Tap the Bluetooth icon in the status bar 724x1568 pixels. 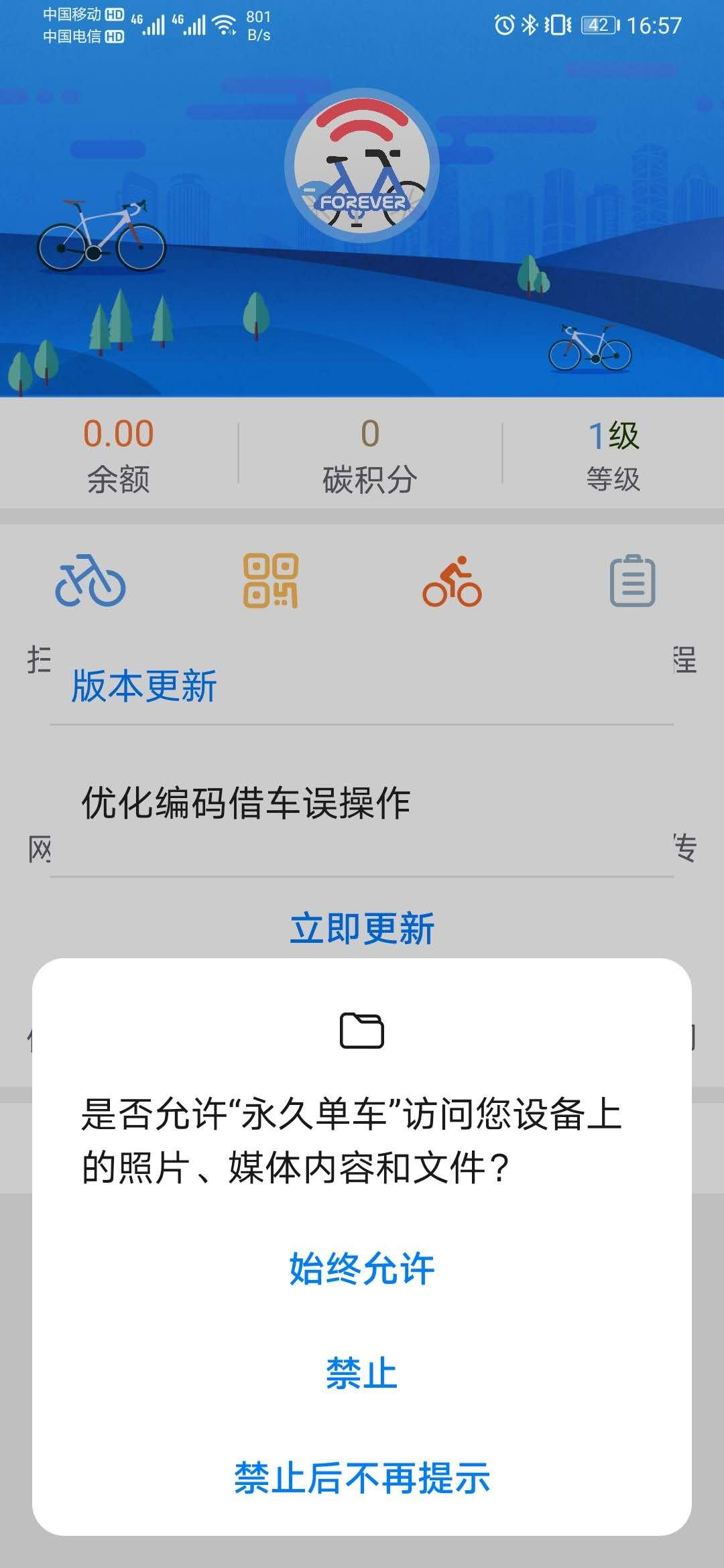(x=530, y=23)
